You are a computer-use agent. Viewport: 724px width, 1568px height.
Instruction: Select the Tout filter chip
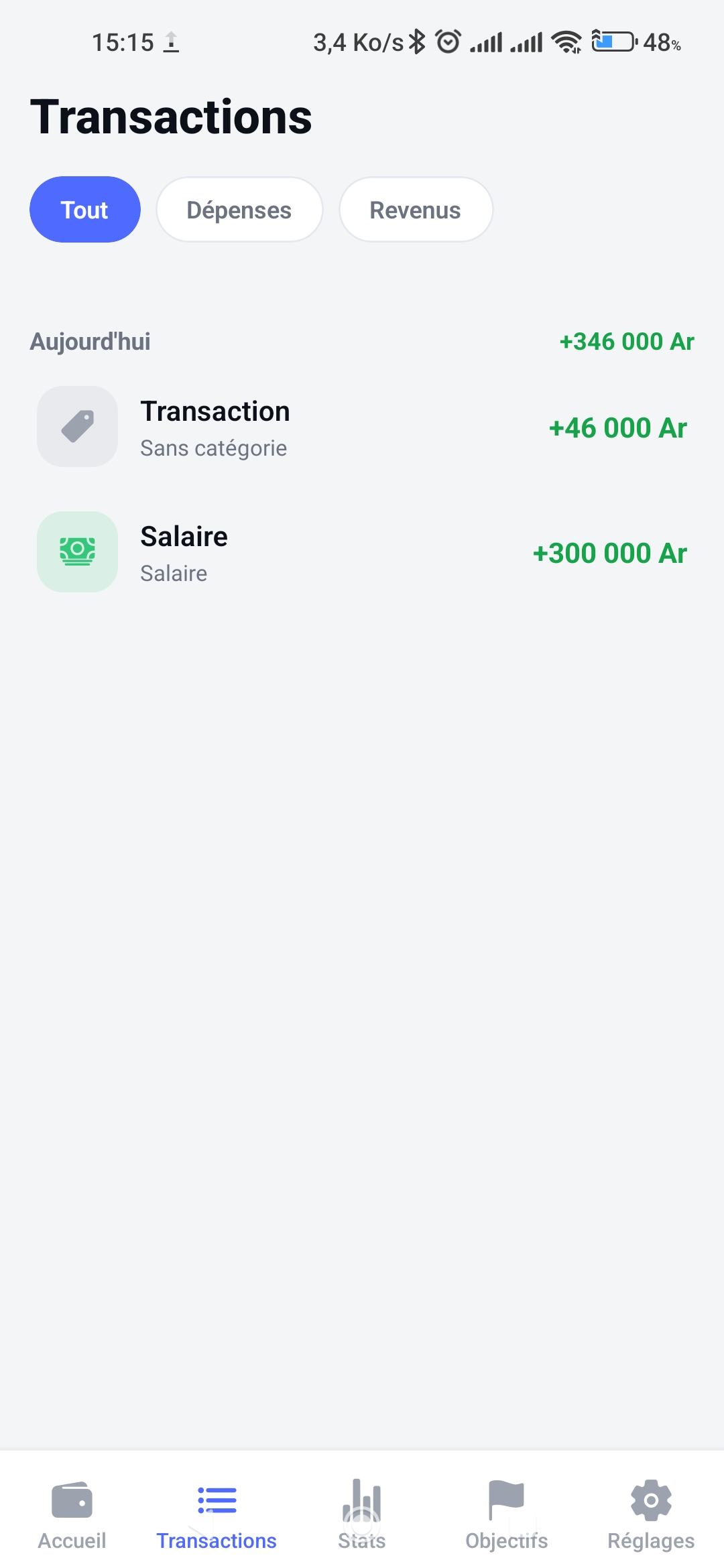coord(85,210)
